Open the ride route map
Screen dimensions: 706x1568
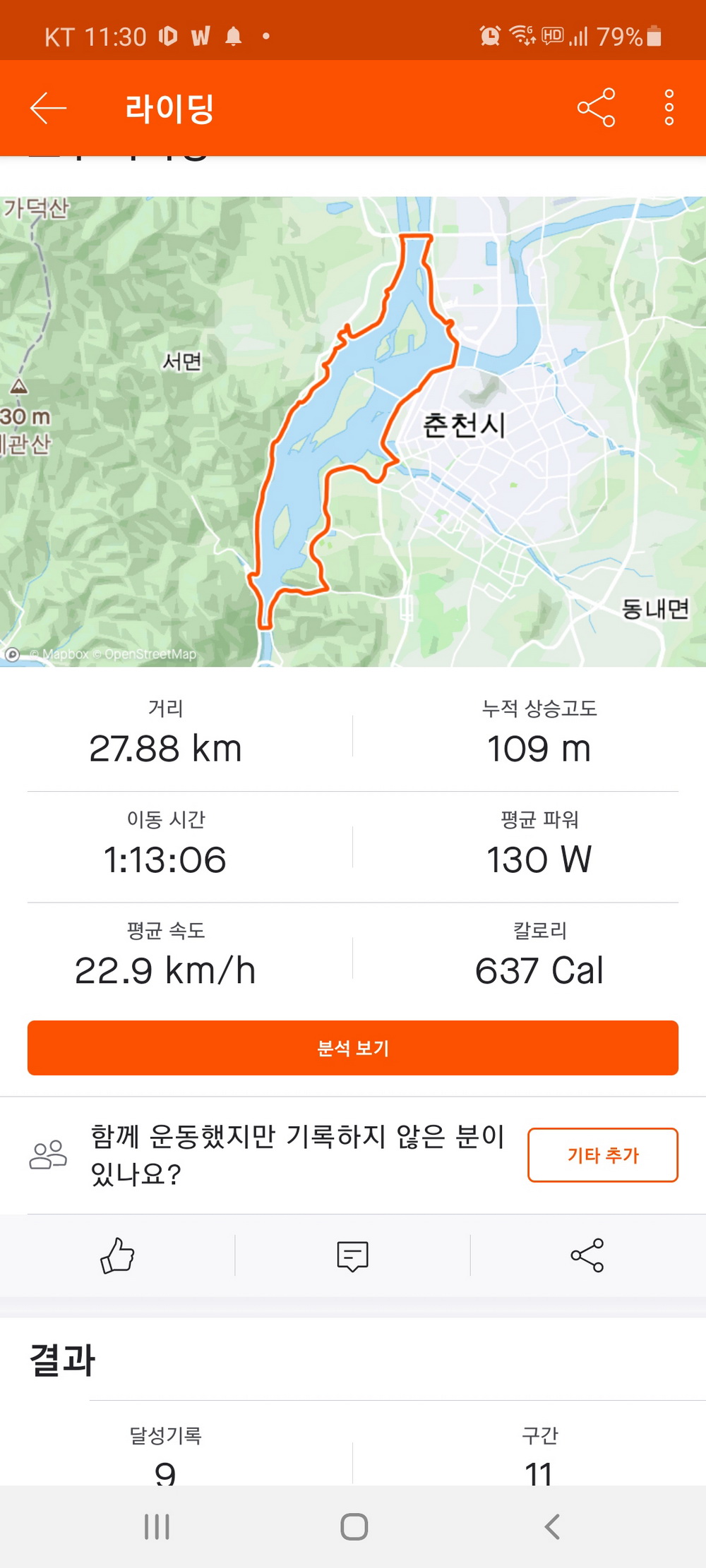coord(353,431)
